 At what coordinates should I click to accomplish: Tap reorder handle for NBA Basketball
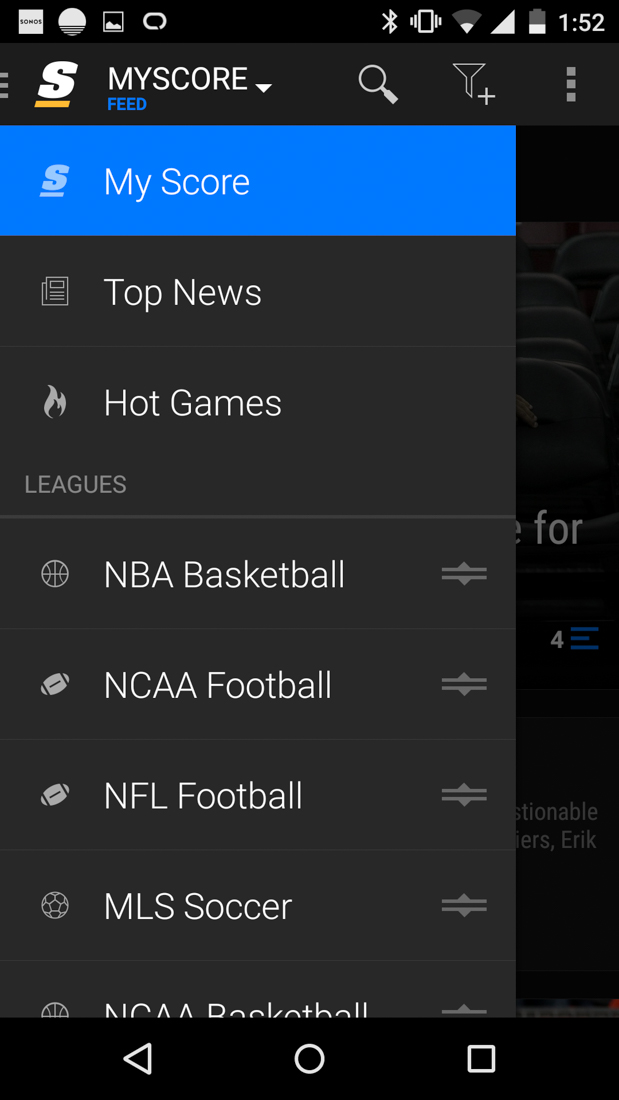pos(464,574)
